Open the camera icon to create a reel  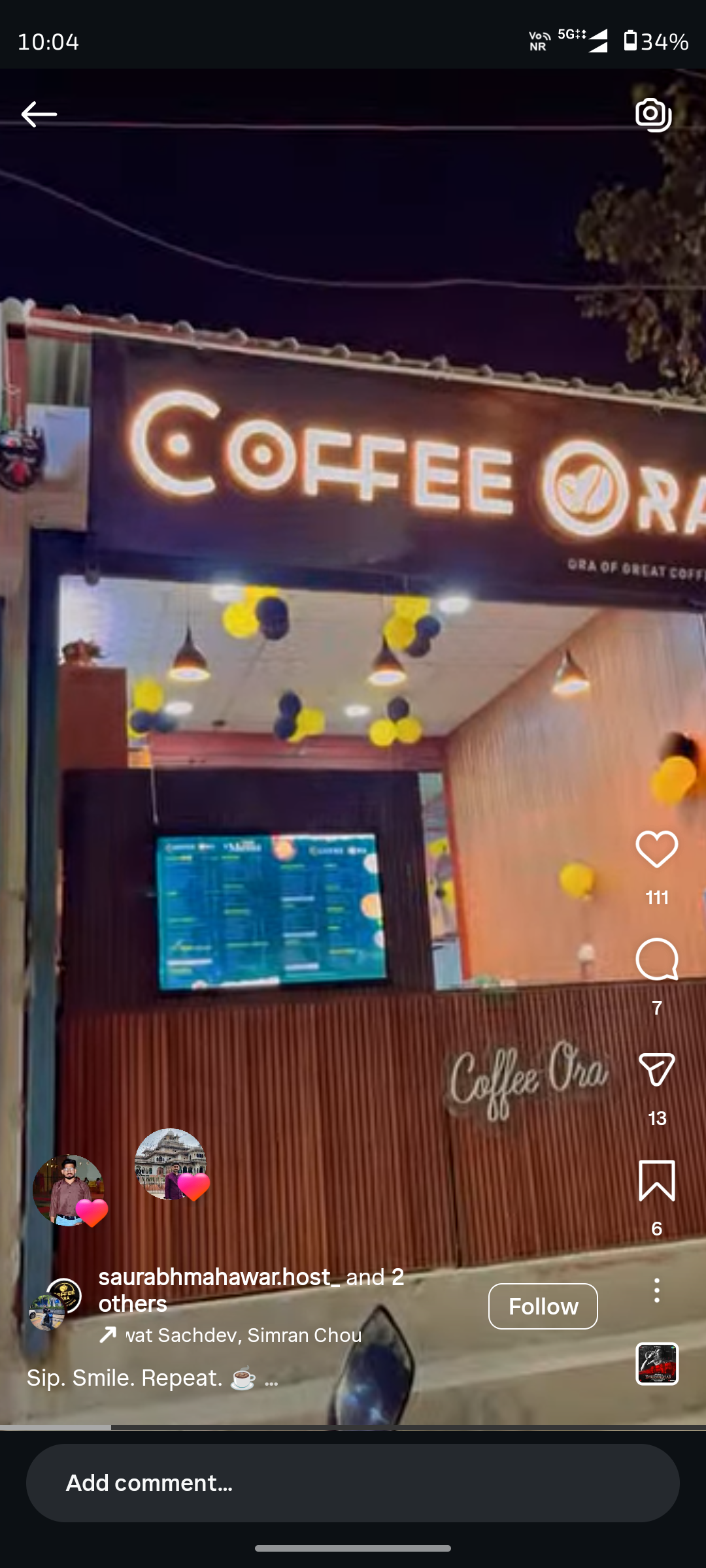click(654, 115)
